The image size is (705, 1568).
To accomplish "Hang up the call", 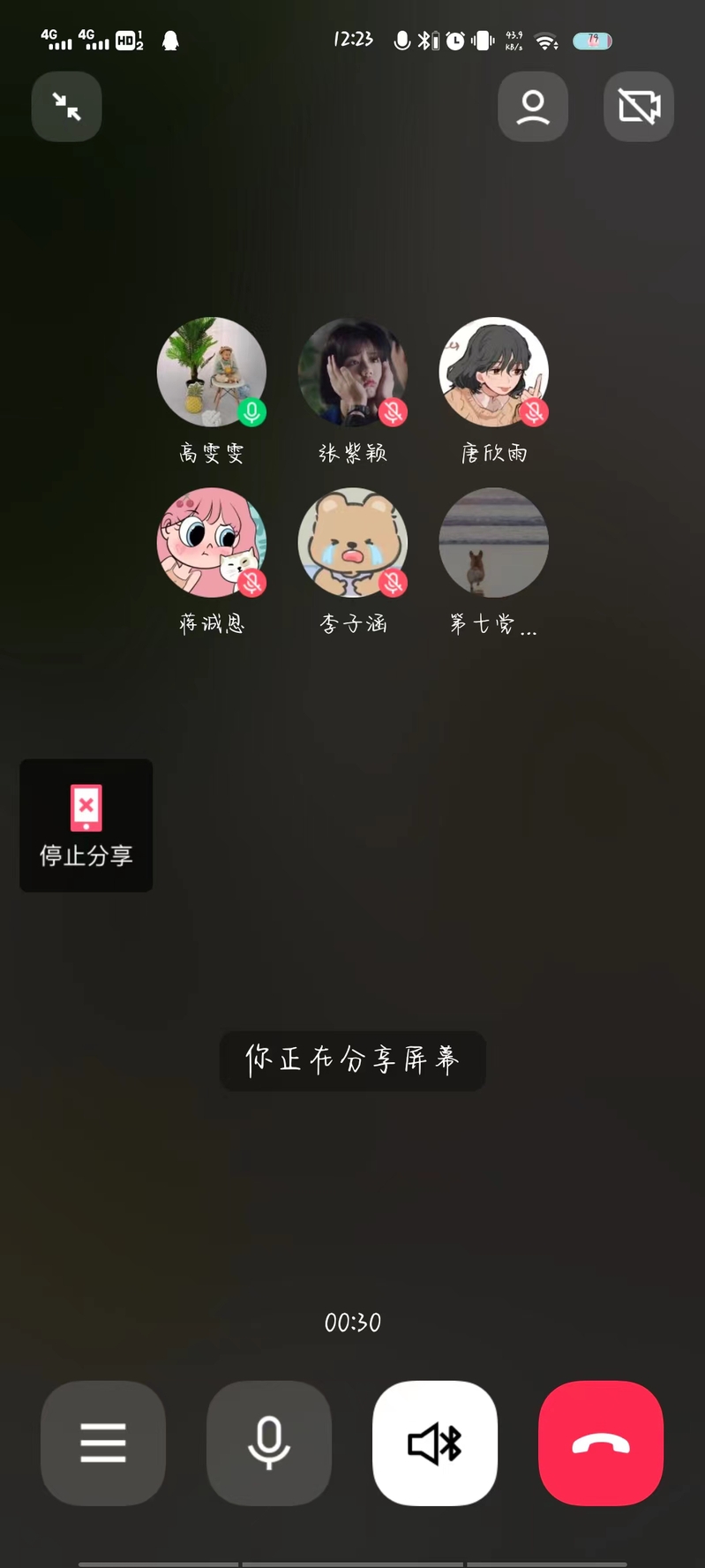I will (x=601, y=1443).
